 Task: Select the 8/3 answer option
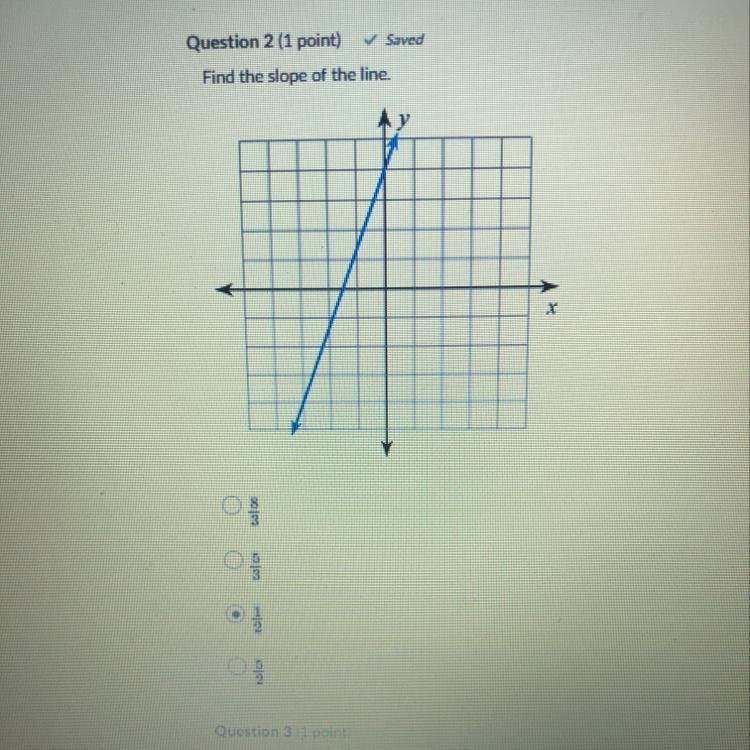pyautogui.click(x=231, y=507)
